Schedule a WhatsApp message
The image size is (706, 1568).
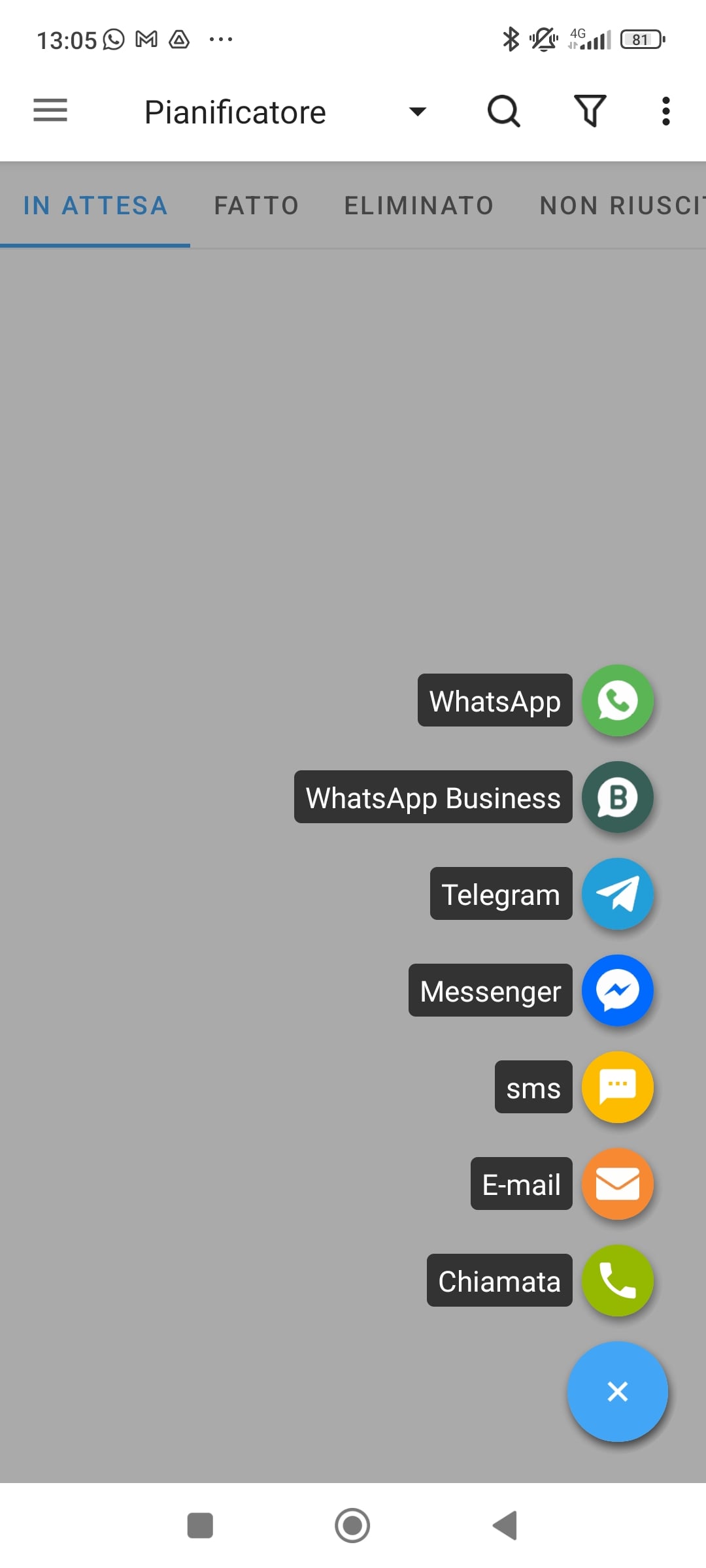point(617,700)
